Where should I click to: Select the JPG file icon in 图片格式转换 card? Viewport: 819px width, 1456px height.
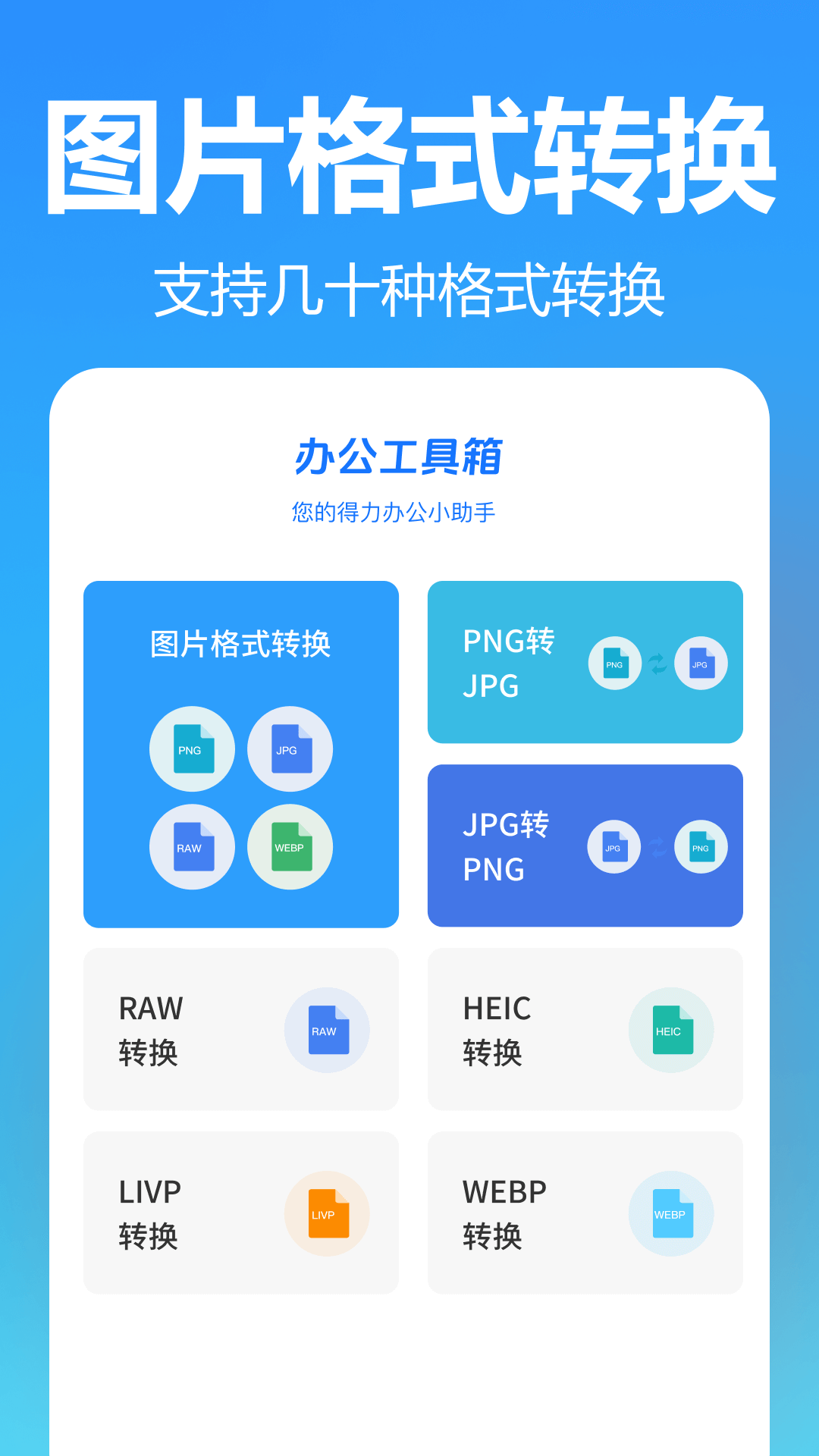pyautogui.click(x=290, y=748)
